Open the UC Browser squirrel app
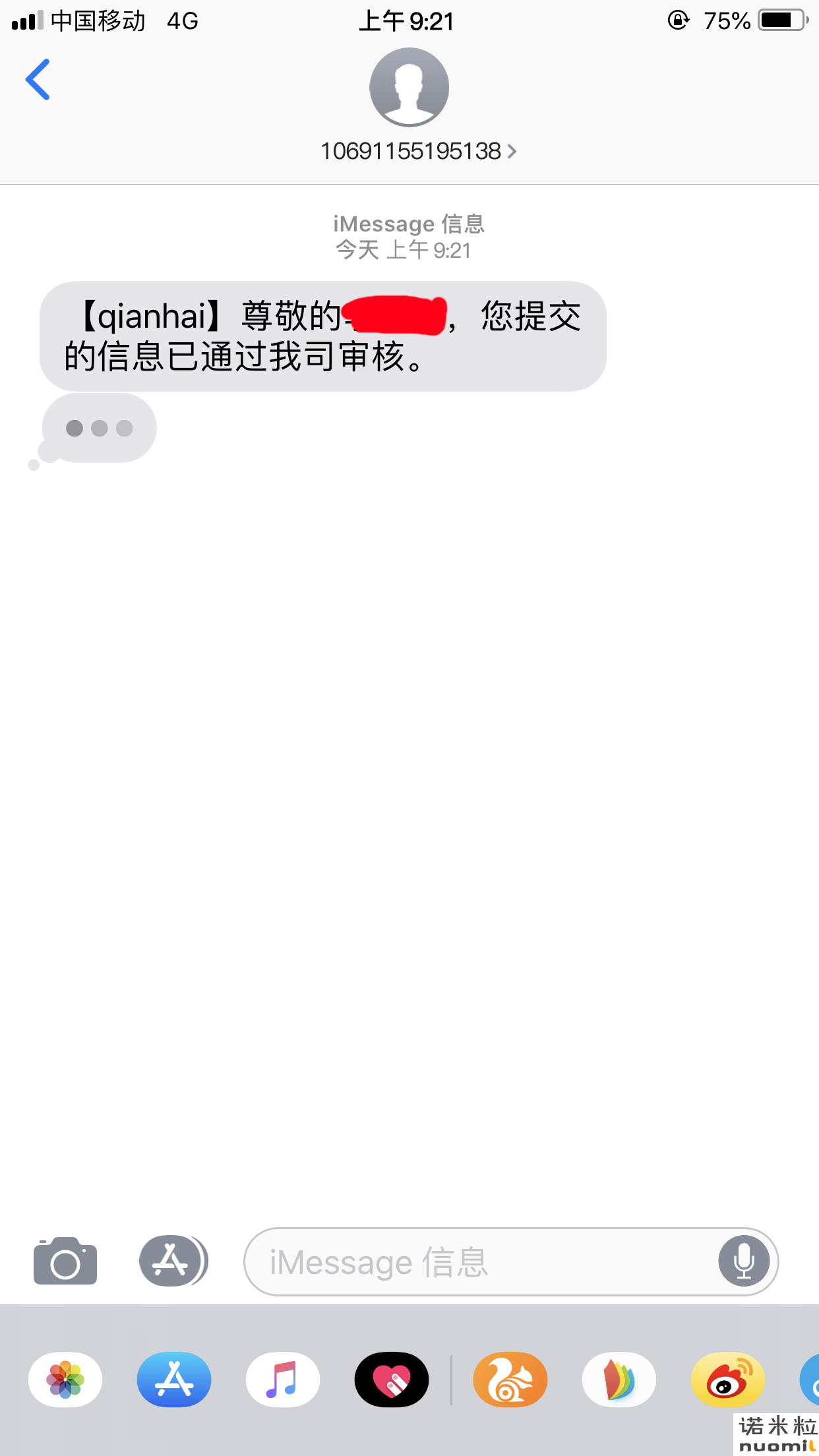 (x=510, y=1380)
